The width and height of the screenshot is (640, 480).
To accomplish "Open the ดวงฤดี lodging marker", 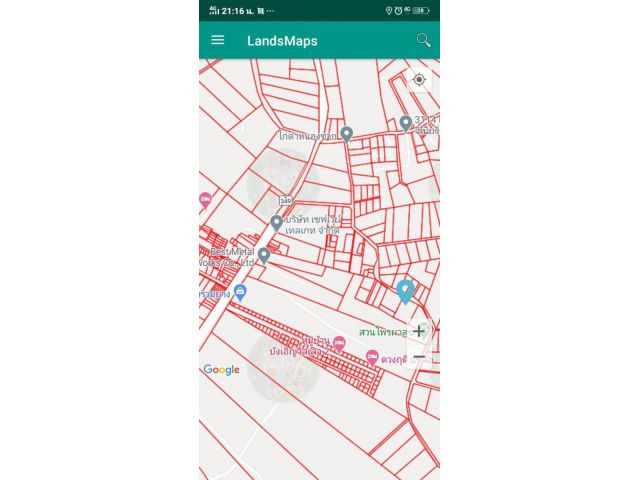I will point(372,356).
